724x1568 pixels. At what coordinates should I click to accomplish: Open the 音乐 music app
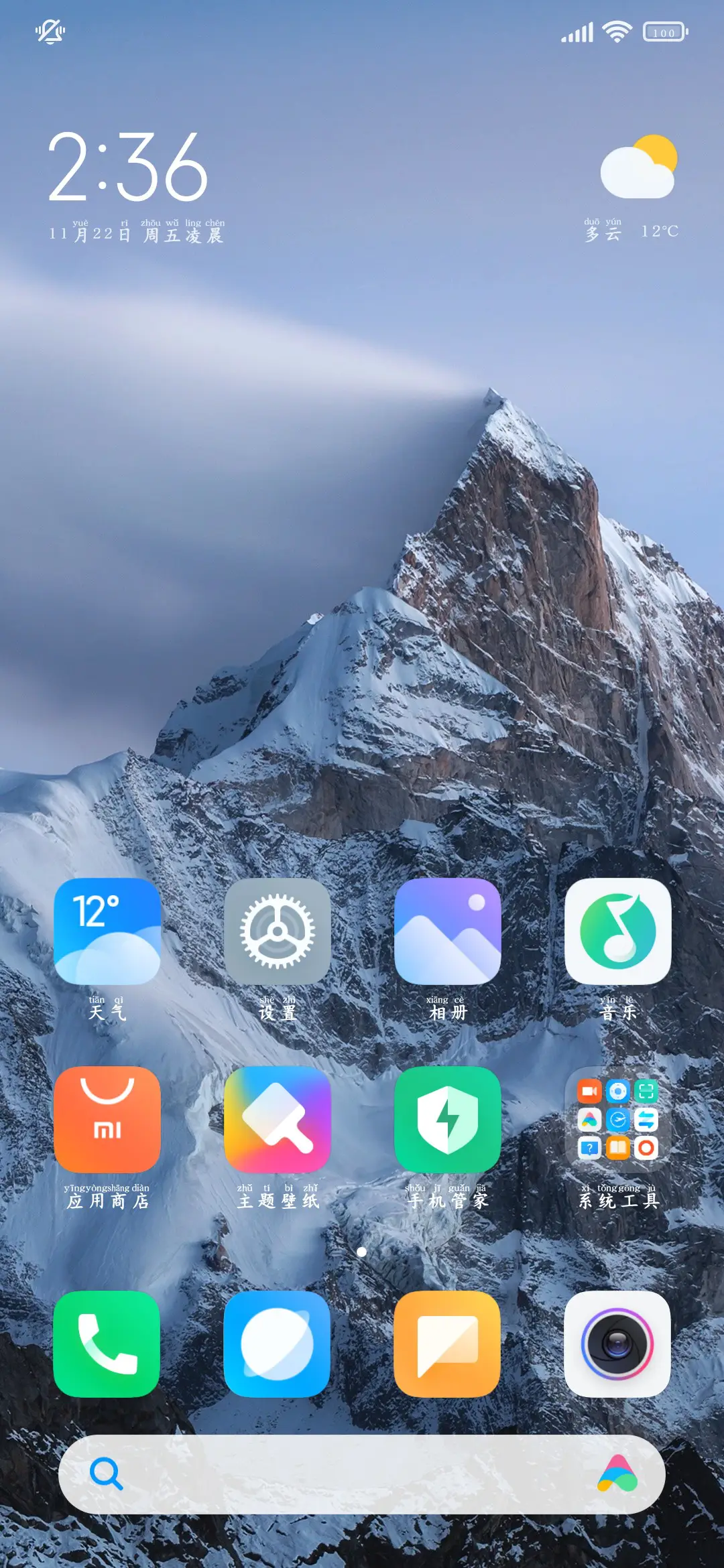(618, 931)
